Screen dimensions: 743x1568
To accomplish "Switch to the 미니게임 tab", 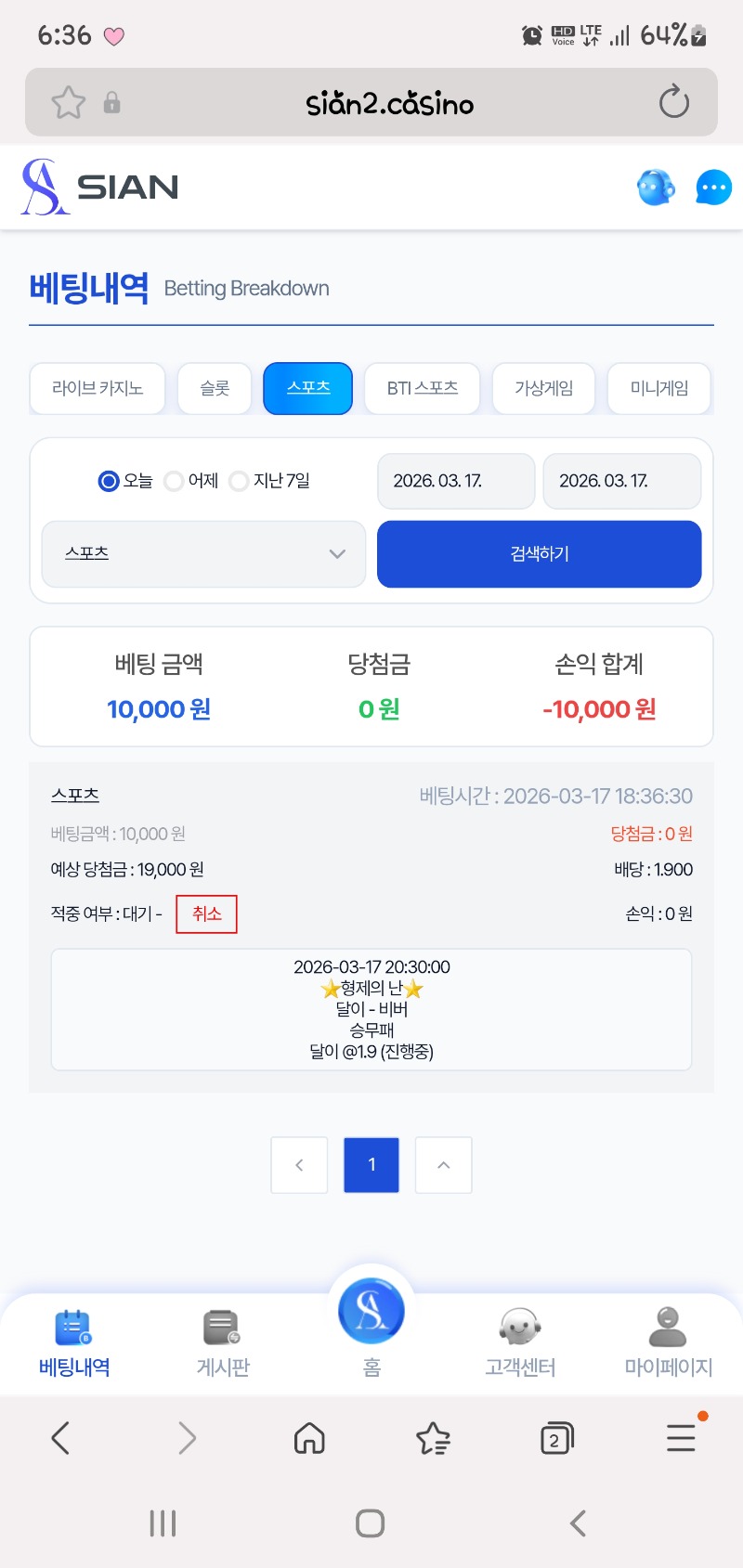I will coord(658,388).
